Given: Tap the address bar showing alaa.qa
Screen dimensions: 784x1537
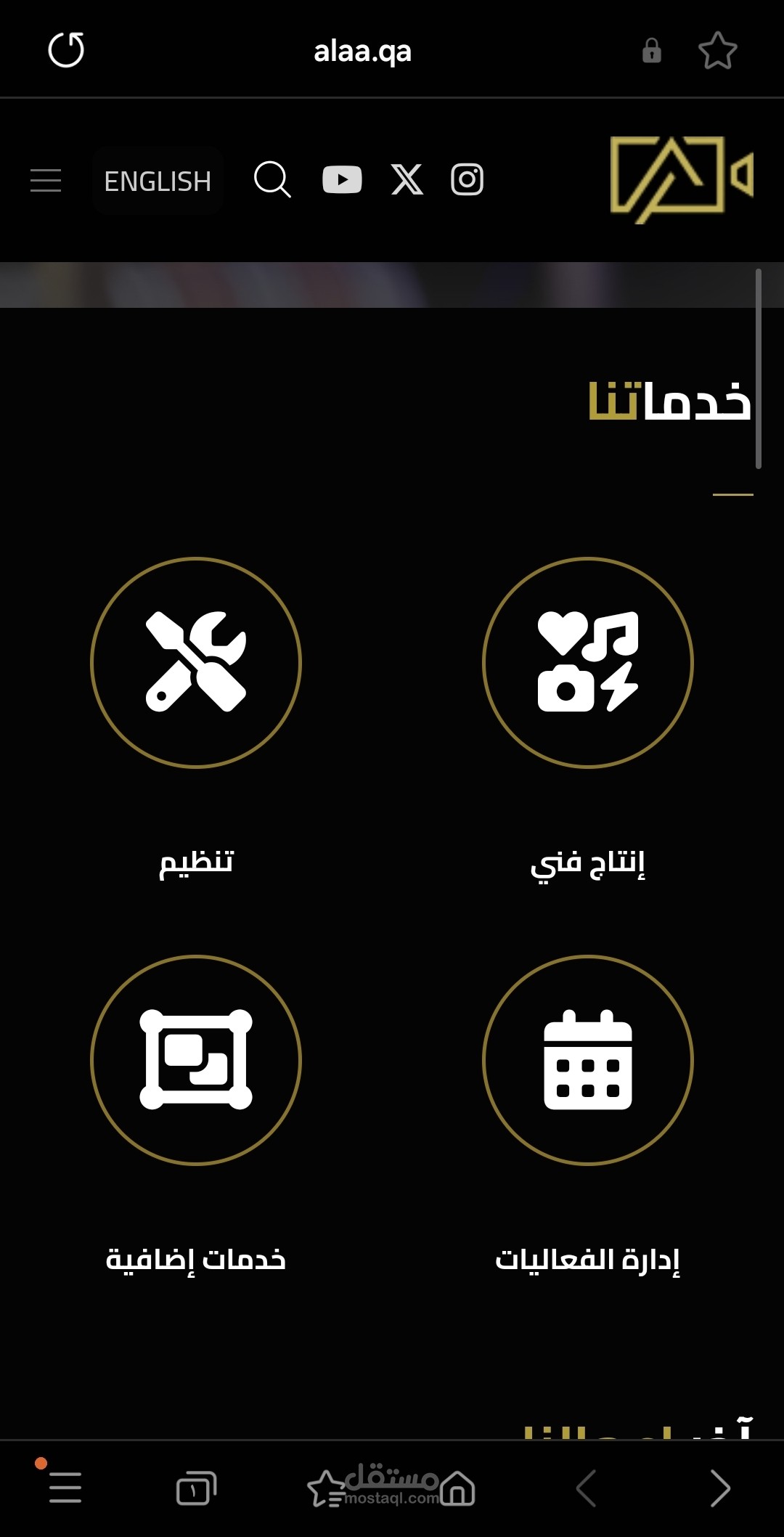Looking at the screenshot, I should click(x=362, y=51).
